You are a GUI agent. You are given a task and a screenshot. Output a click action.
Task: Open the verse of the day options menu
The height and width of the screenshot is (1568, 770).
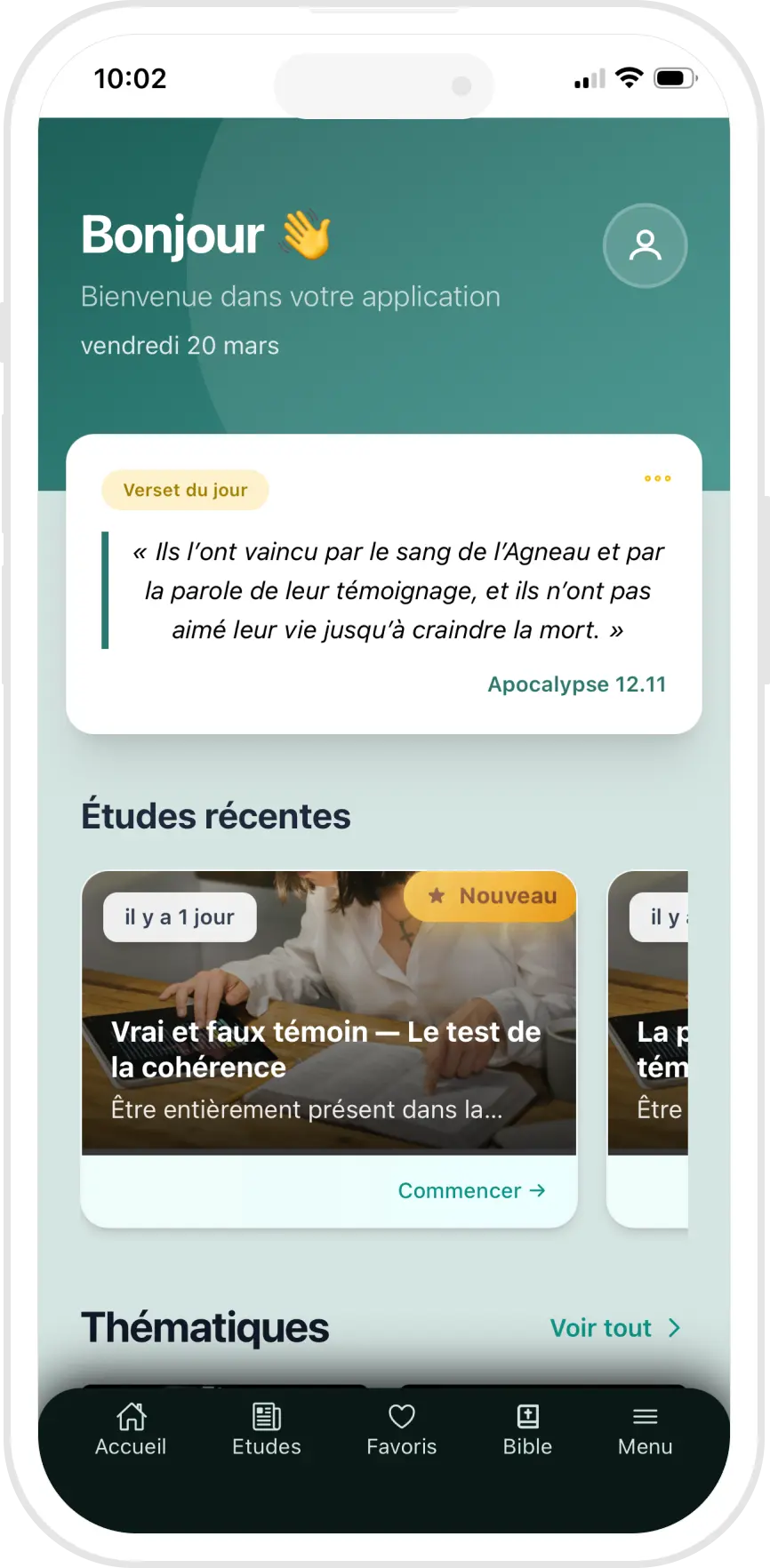pos(657,478)
